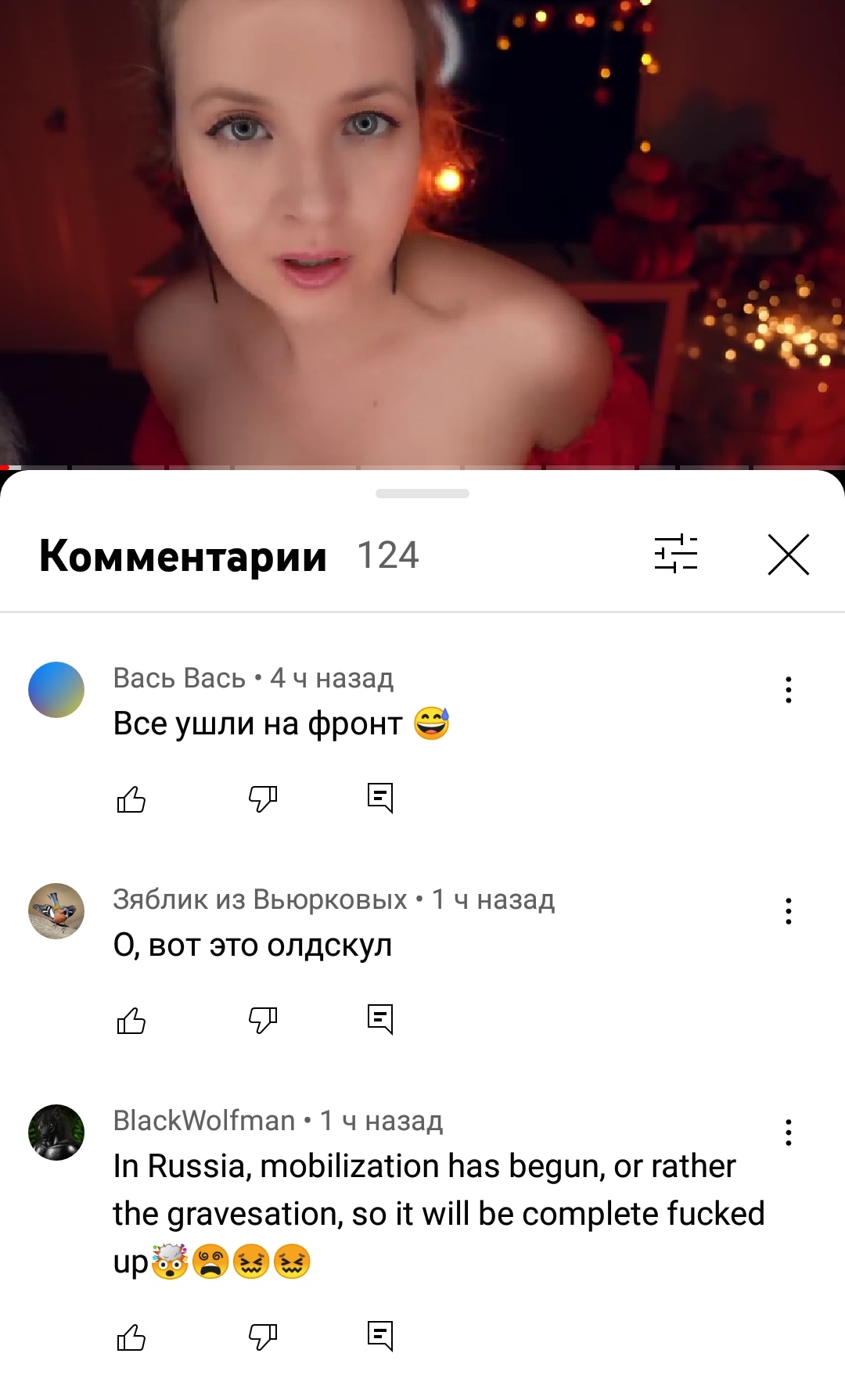Image resolution: width=845 pixels, height=1400 pixels.
Task: Open Зяблик из Вьюрковых's channel avatar
Action: pyautogui.click(x=56, y=911)
